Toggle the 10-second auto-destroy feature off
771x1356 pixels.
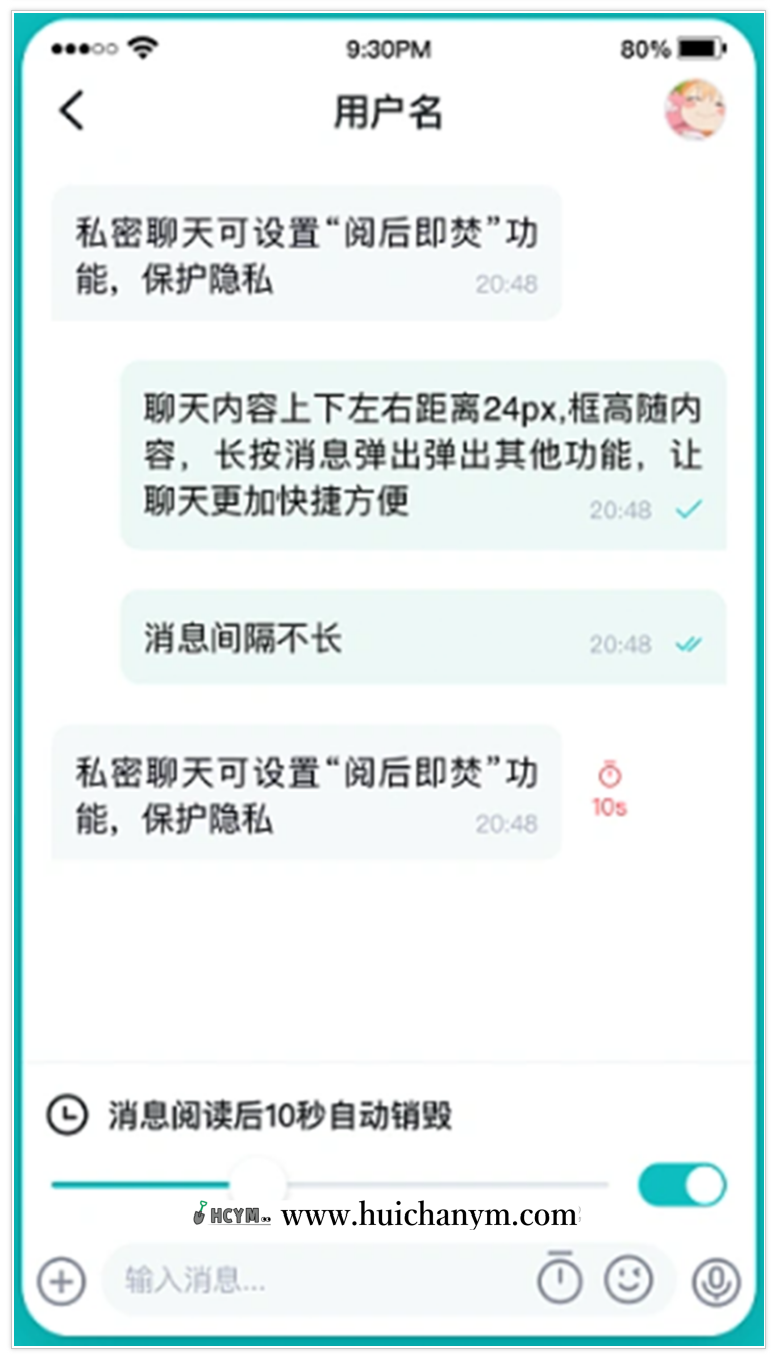point(682,1183)
